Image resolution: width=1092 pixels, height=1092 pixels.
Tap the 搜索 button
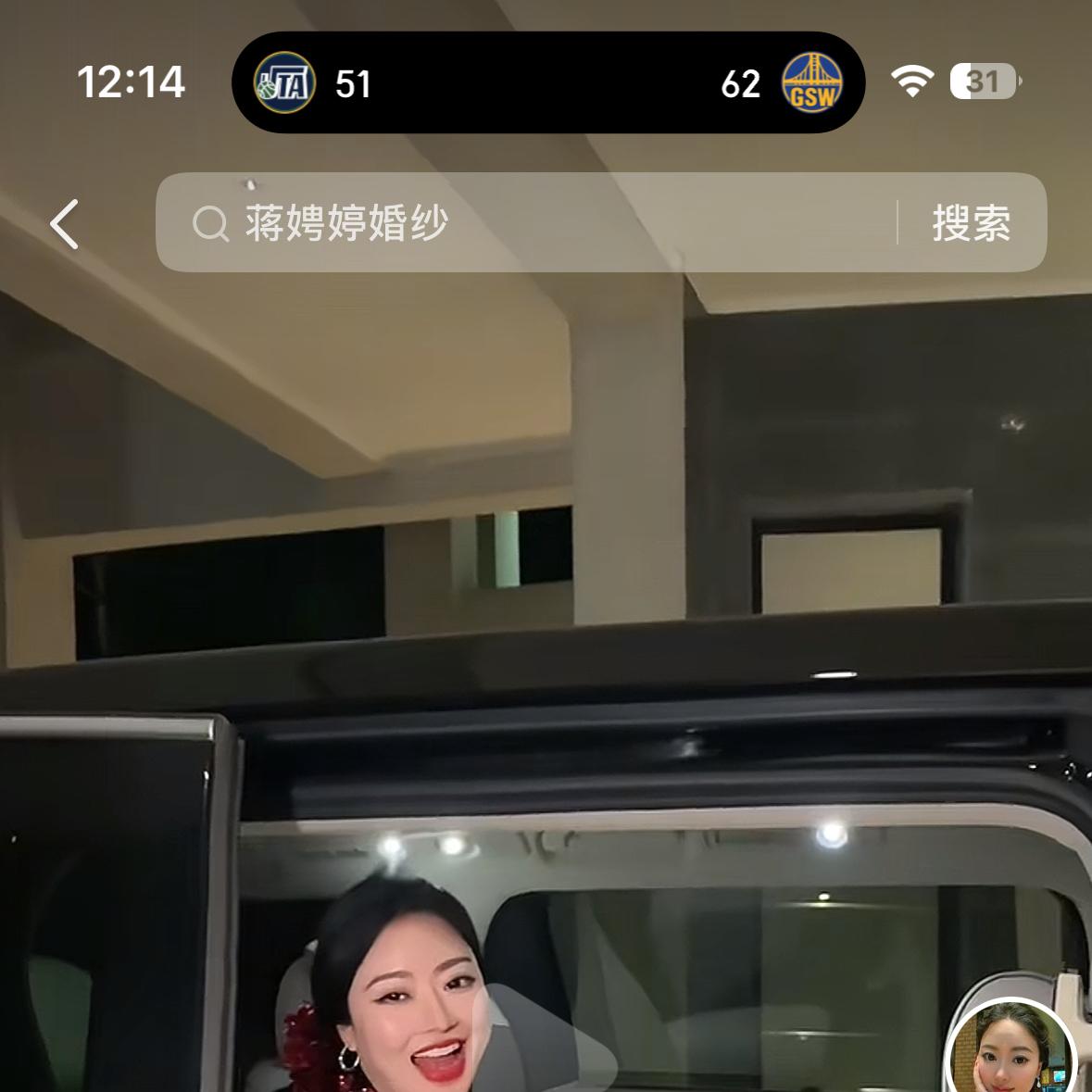tap(971, 223)
